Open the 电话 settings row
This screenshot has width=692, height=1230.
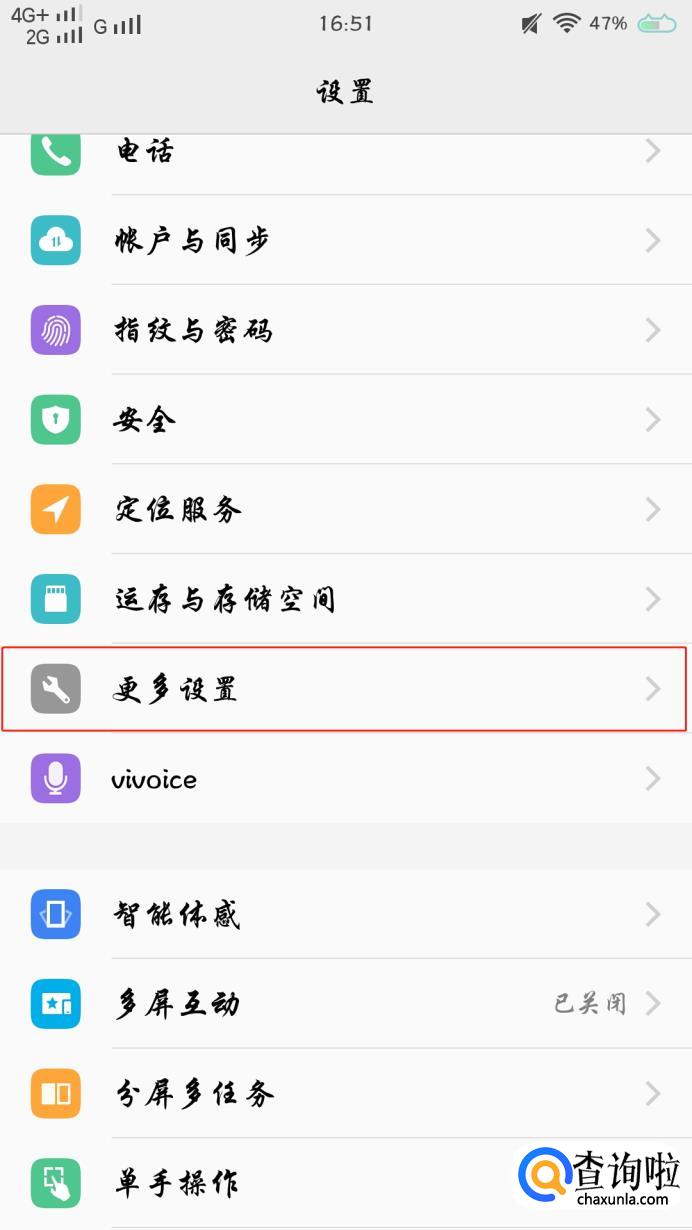point(345,153)
